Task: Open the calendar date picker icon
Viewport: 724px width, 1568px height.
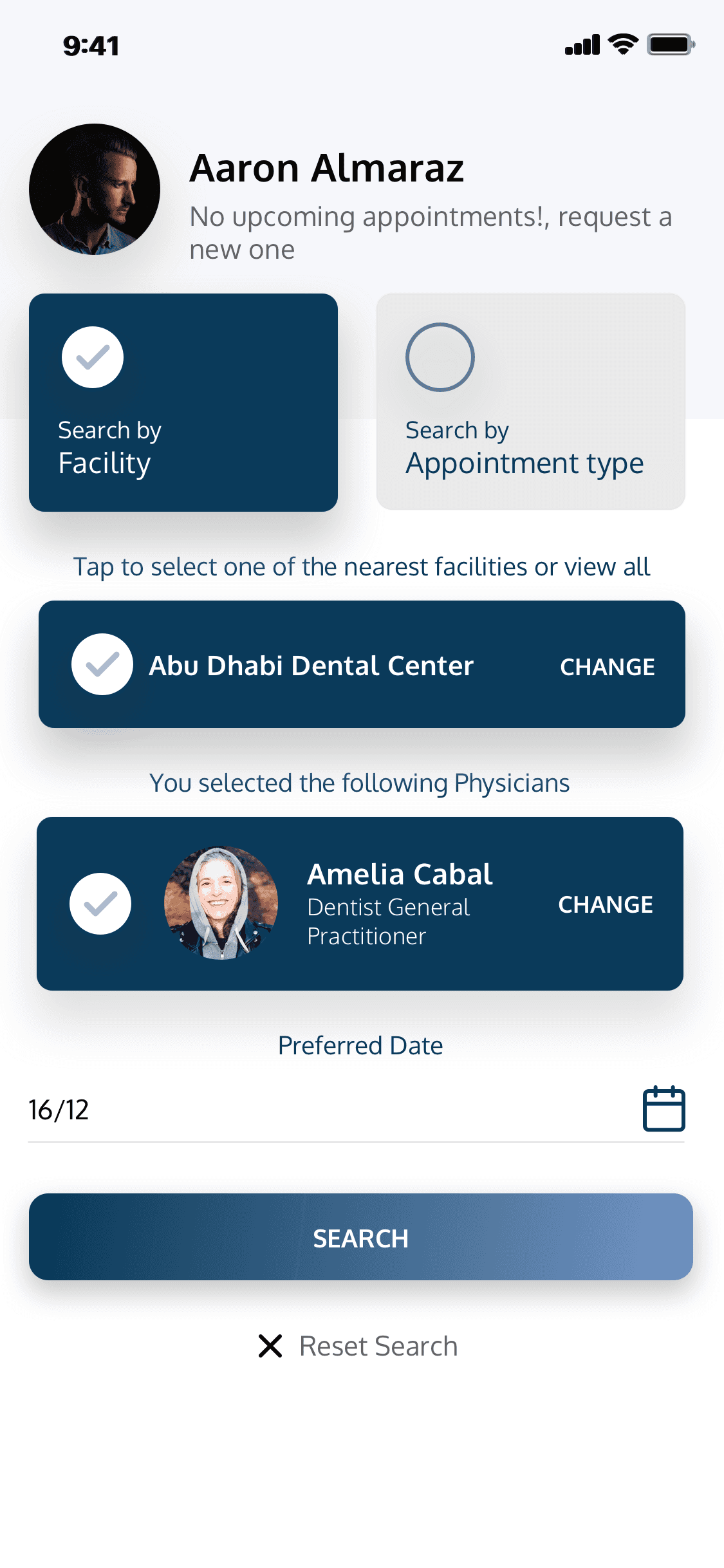Action: 664,1108
